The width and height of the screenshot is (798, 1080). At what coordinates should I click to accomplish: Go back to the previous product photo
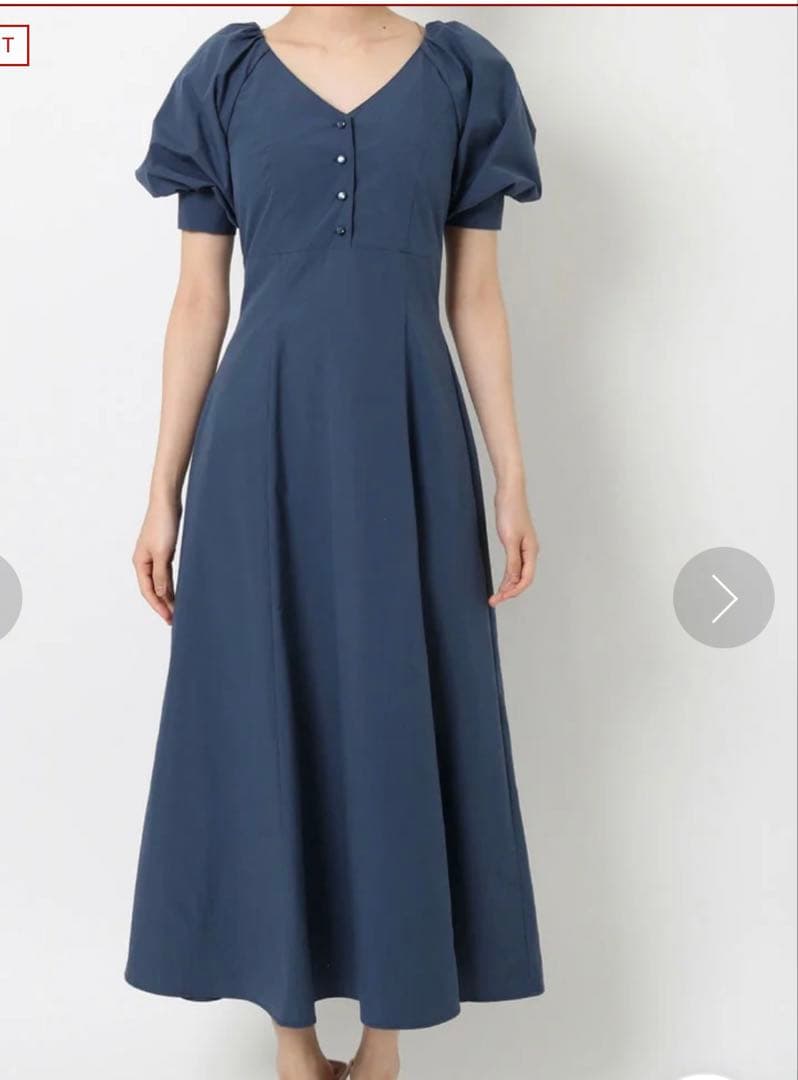point(8,597)
